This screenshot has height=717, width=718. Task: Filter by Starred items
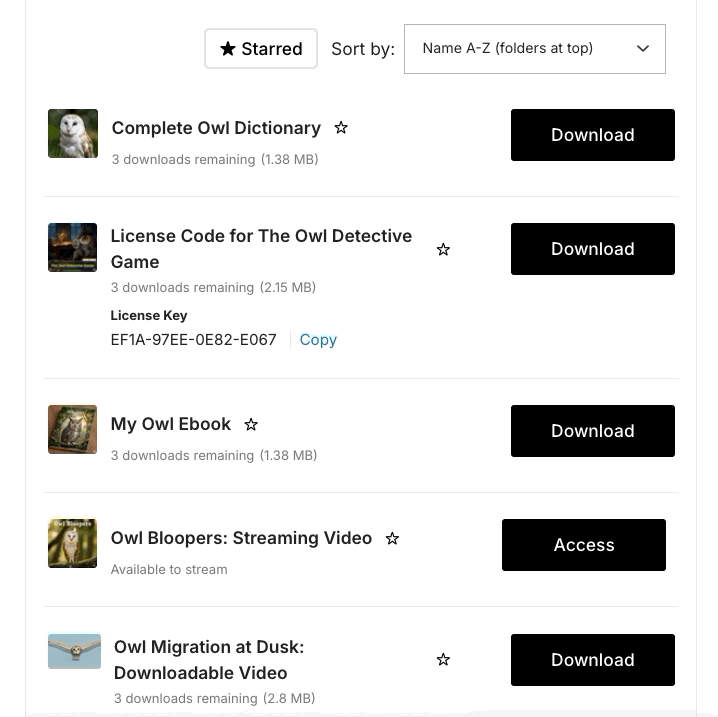pos(261,48)
